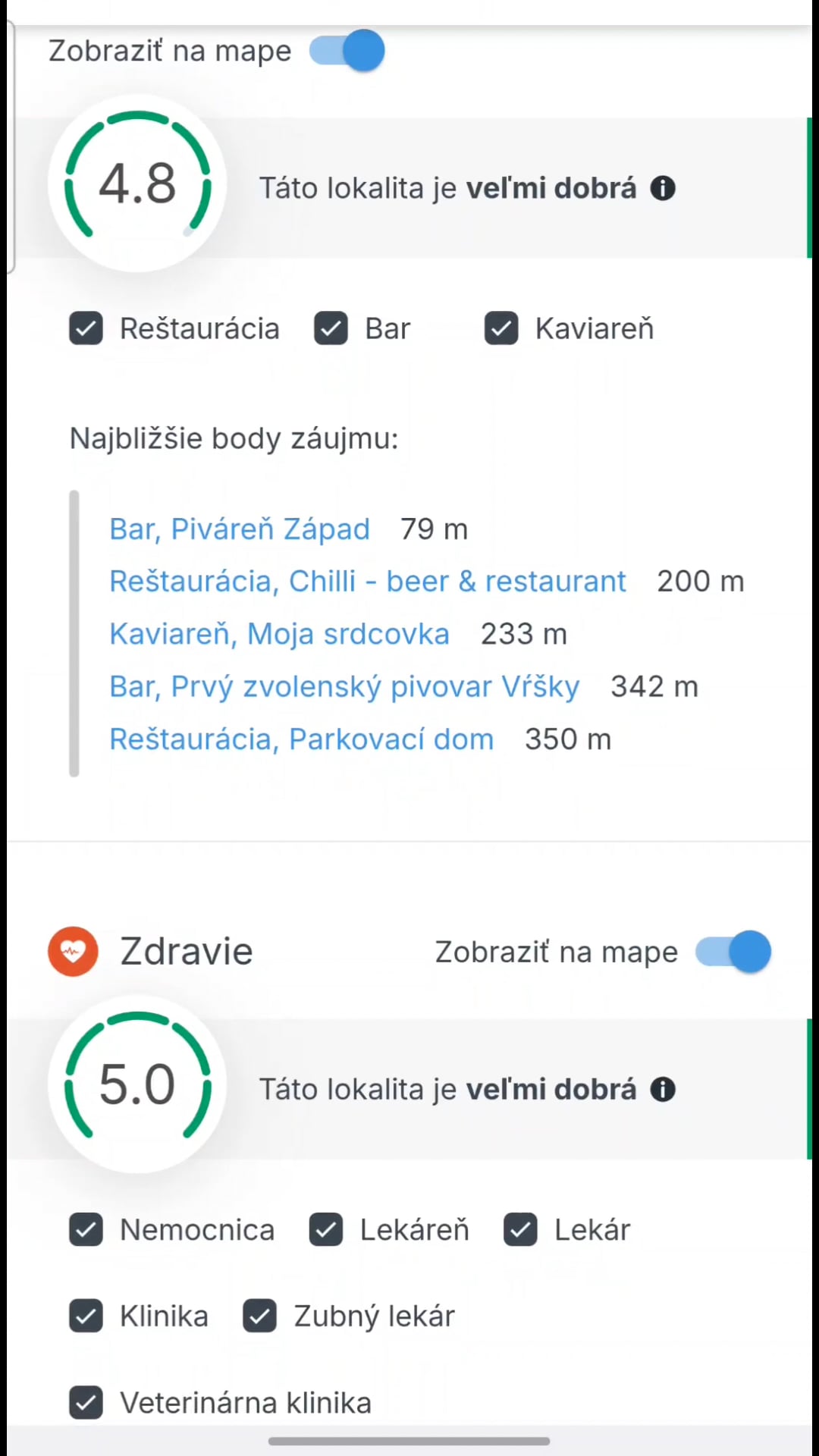819x1456 pixels.
Task: Uncheck the Kaviareň checkbox
Action: (501, 328)
